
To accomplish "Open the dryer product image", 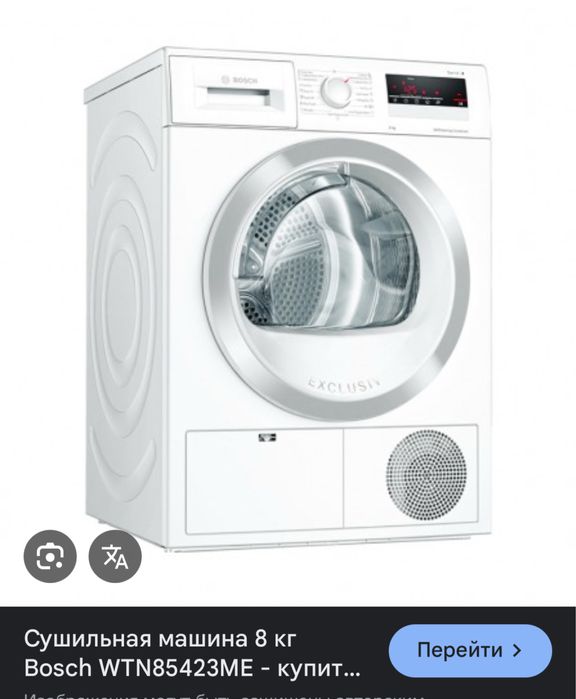I will pyautogui.click(x=288, y=301).
